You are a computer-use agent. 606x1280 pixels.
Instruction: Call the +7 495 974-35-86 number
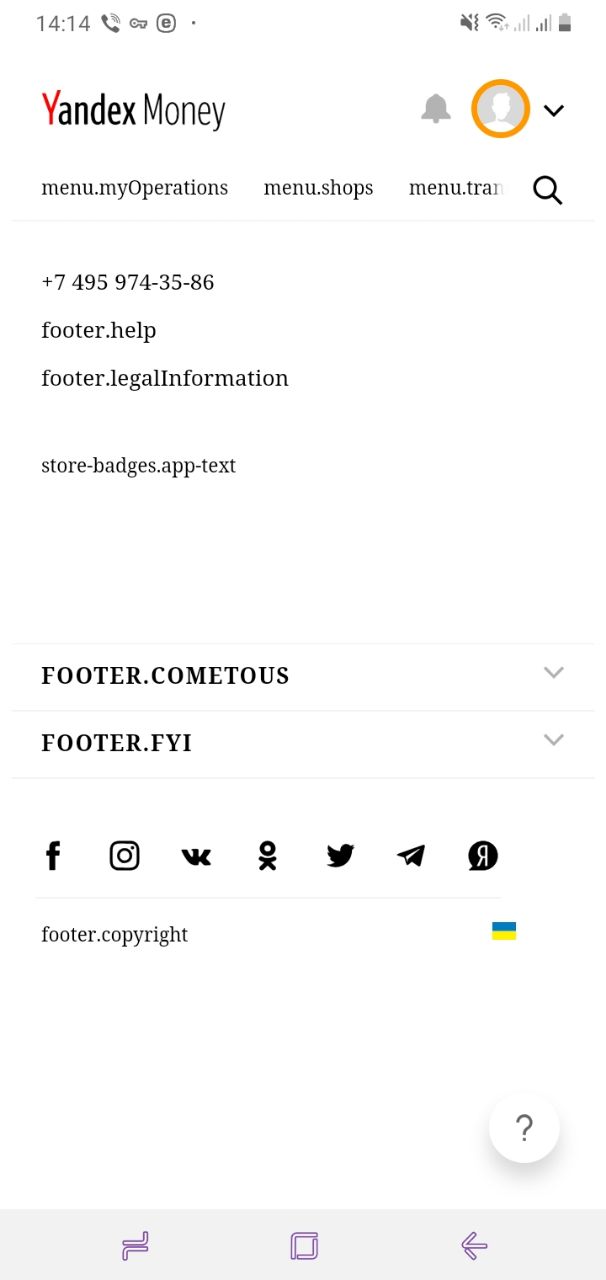tap(128, 282)
